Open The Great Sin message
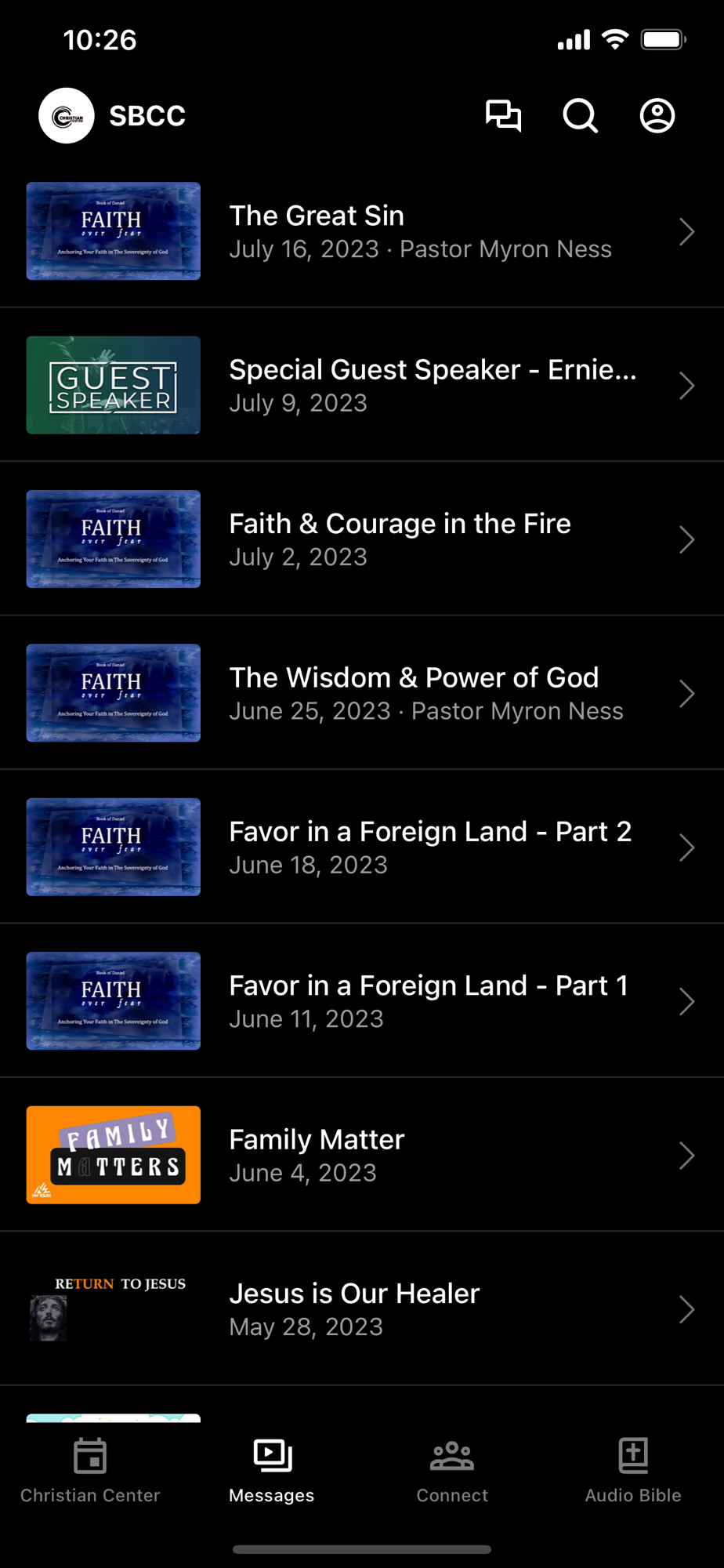The height and width of the screenshot is (1568, 724). 362,231
